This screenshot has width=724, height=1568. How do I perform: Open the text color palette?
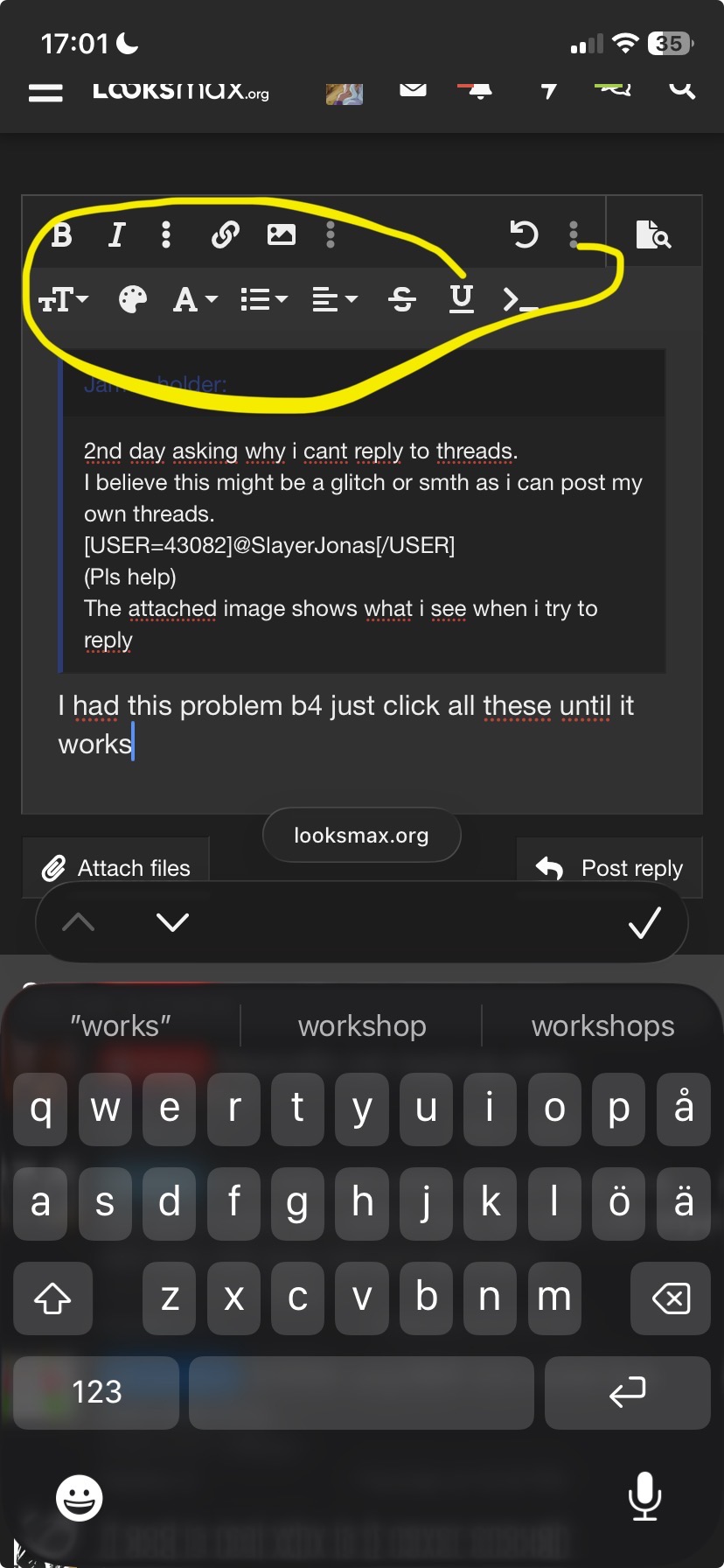(x=133, y=300)
